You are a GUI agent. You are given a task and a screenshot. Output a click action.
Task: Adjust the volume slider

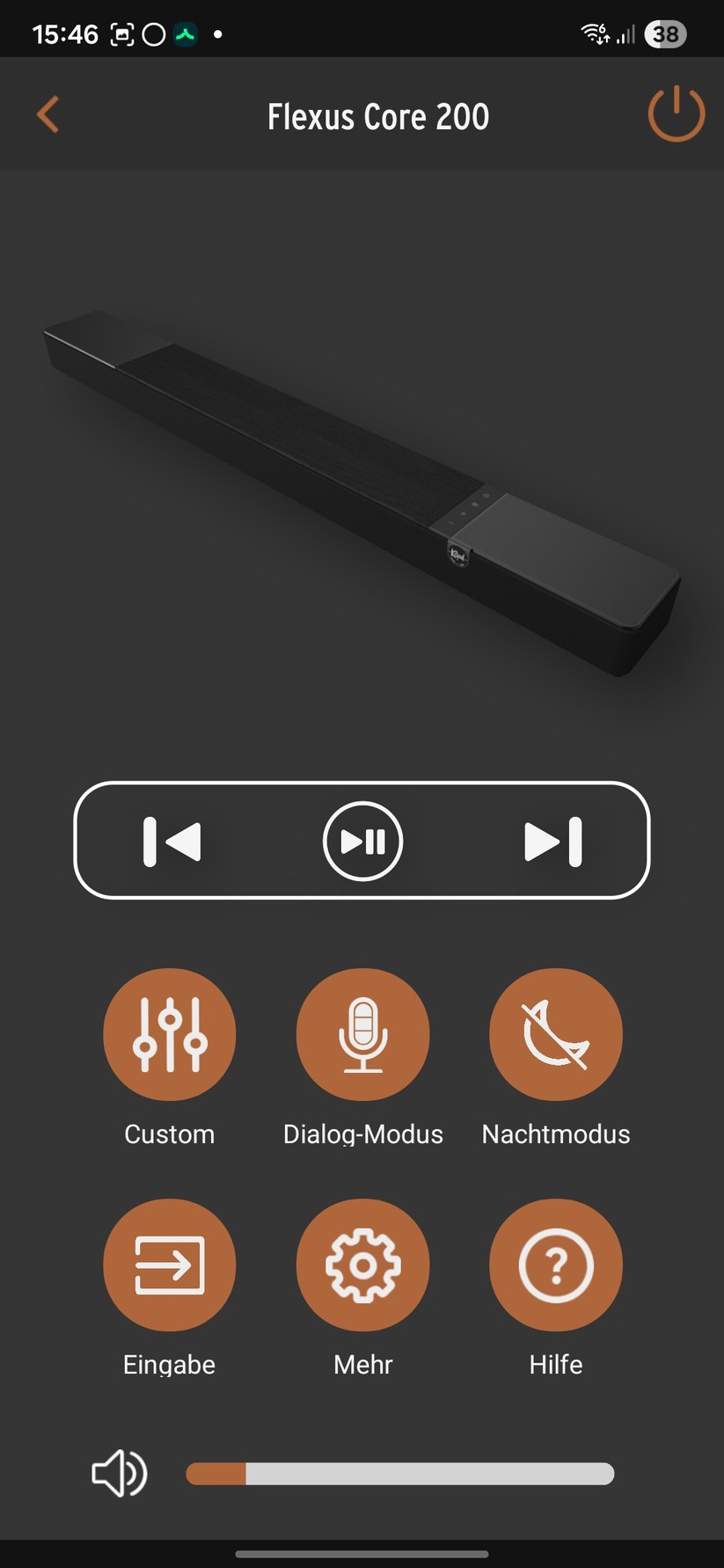399,1474
